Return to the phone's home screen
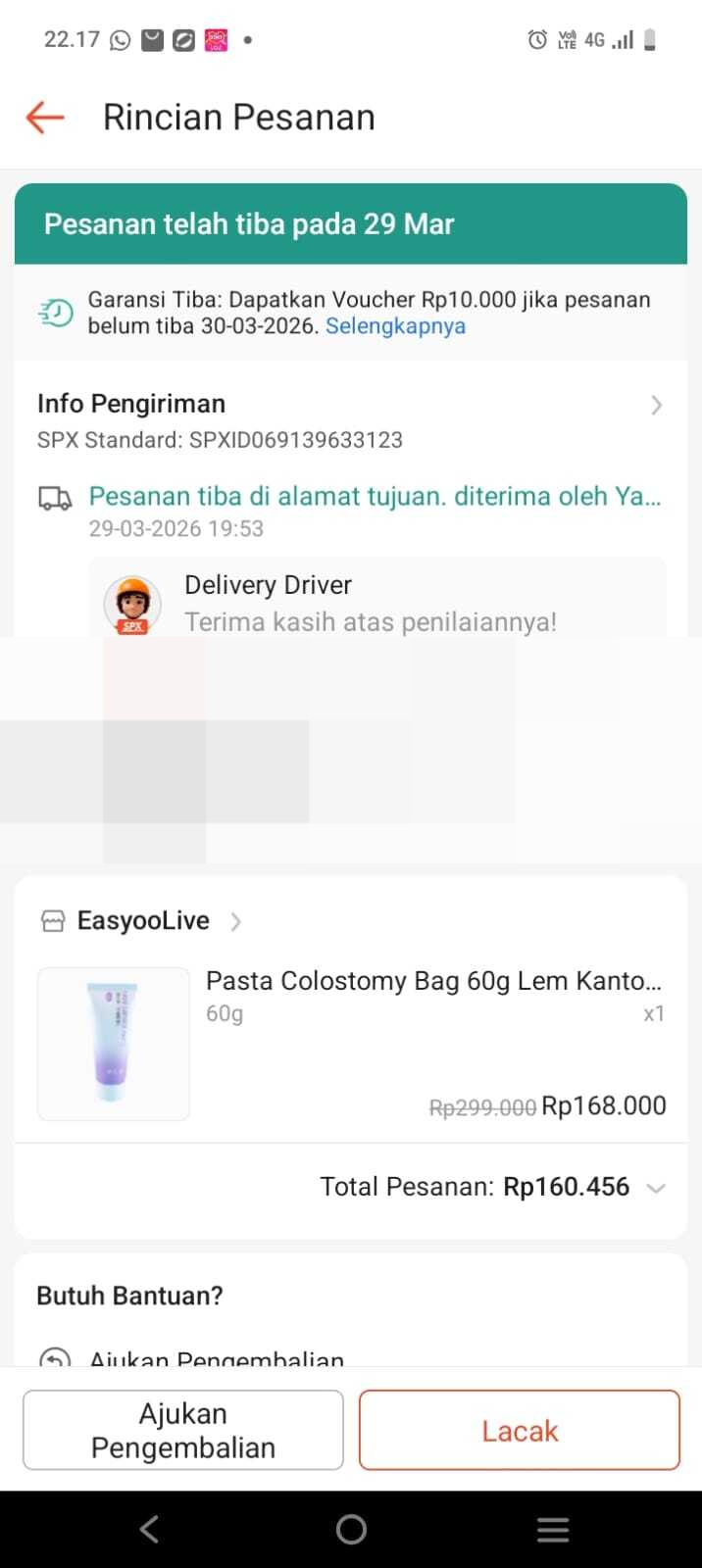The width and height of the screenshot is (702, 1568). pyautogui.click(x=351, y=1530)
